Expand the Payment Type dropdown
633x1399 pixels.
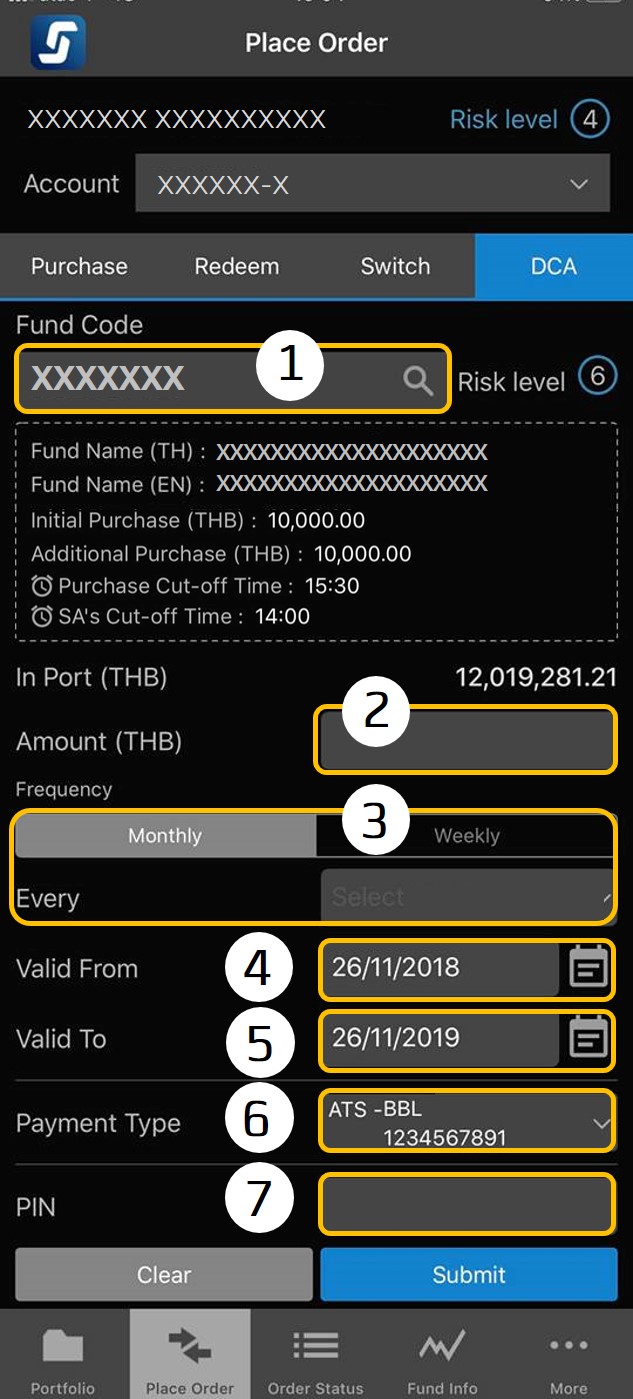click(466, 1123)
